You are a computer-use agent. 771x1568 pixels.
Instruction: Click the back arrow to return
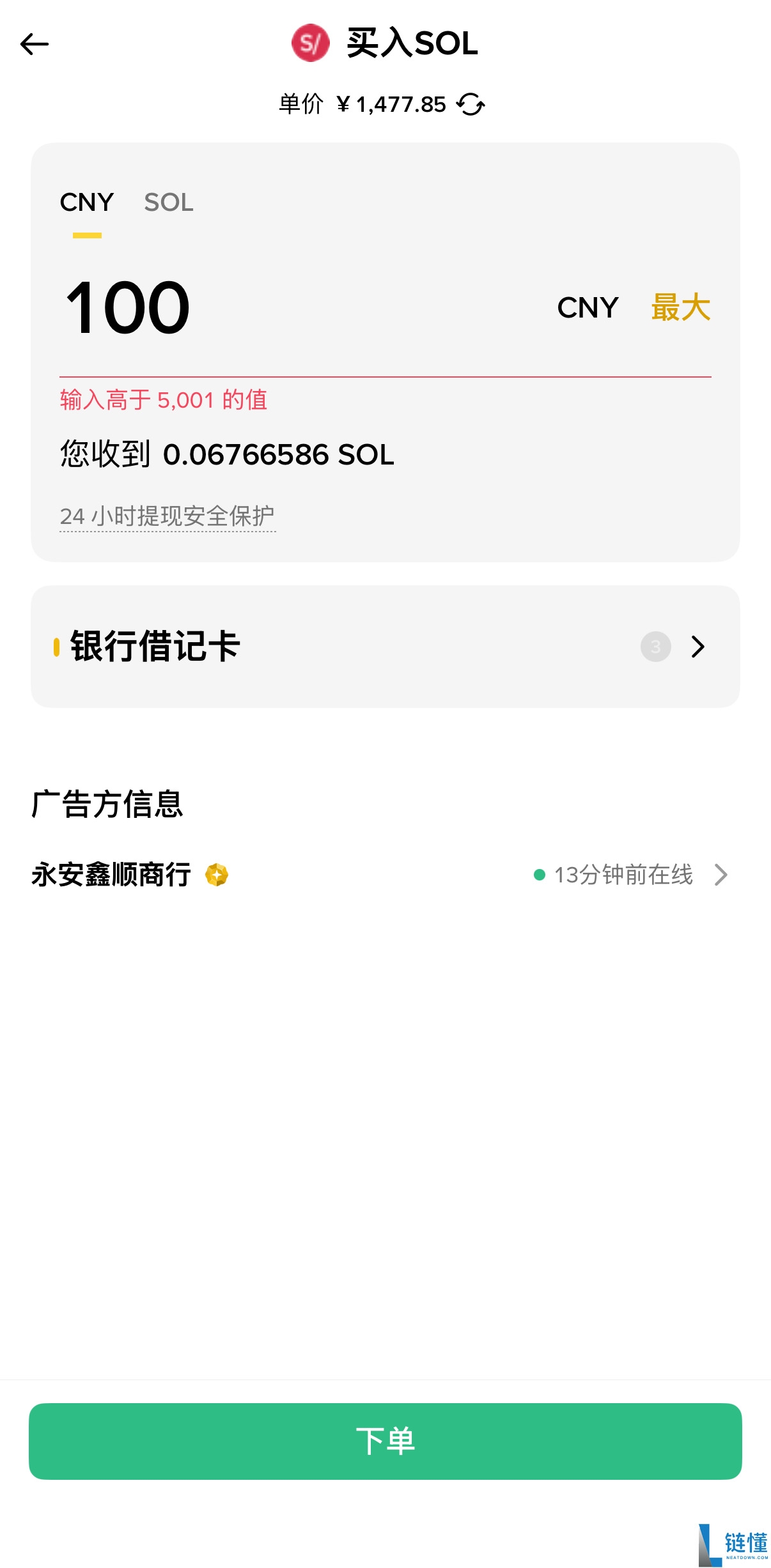click(35, 43)
